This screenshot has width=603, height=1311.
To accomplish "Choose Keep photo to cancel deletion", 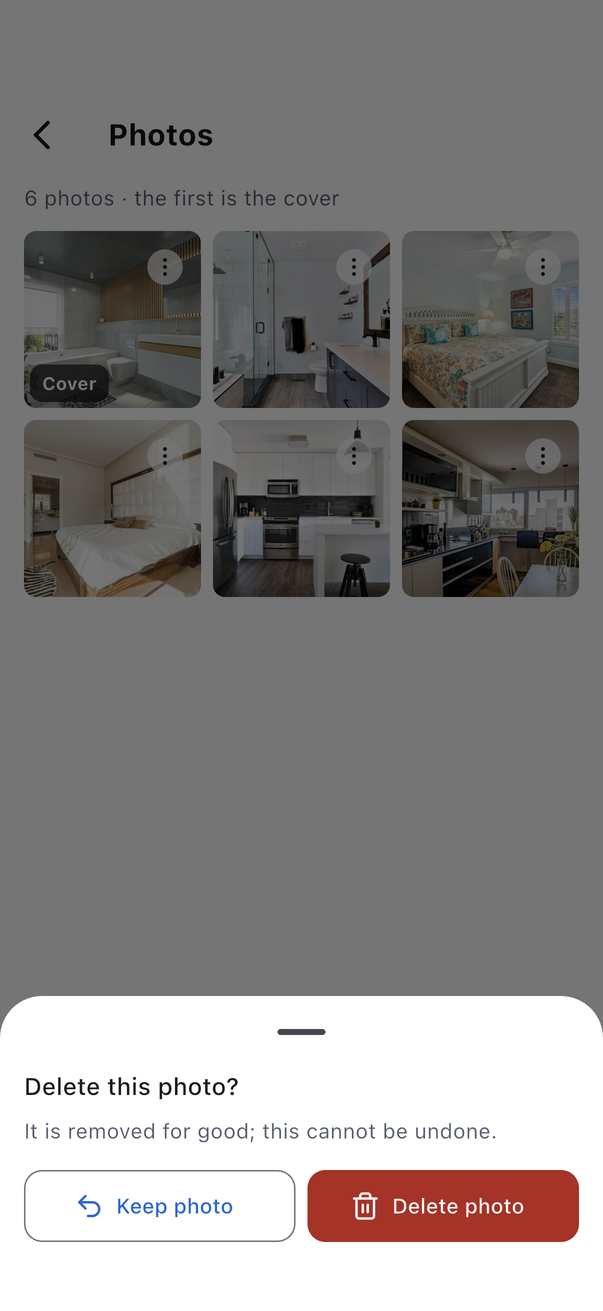I will 160,1206.
